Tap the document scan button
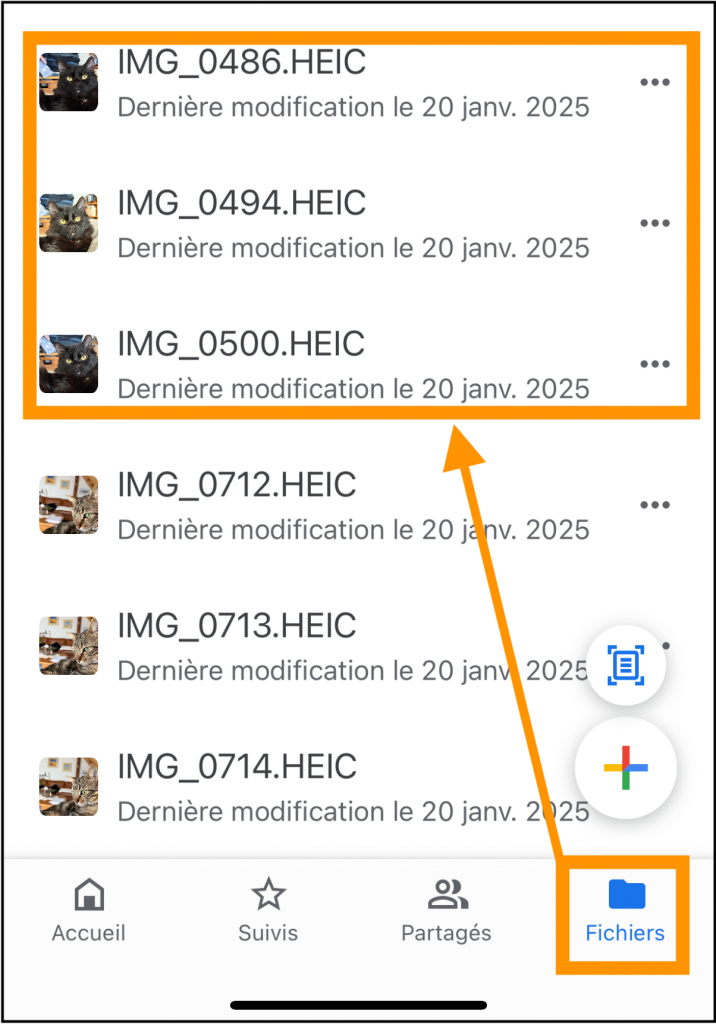 pos(626,665)
